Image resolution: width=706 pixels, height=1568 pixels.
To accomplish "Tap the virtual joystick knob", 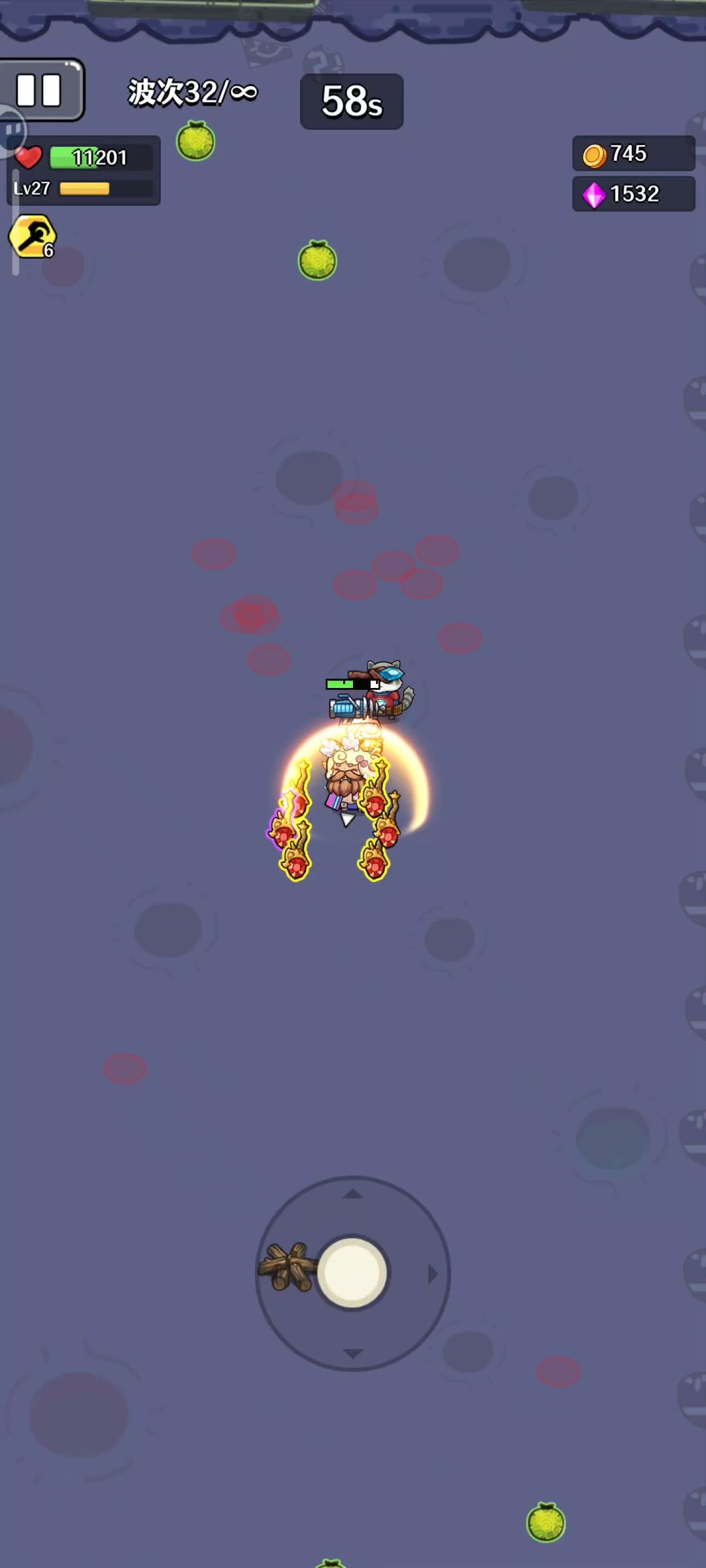I will [x=352, y=1271].
